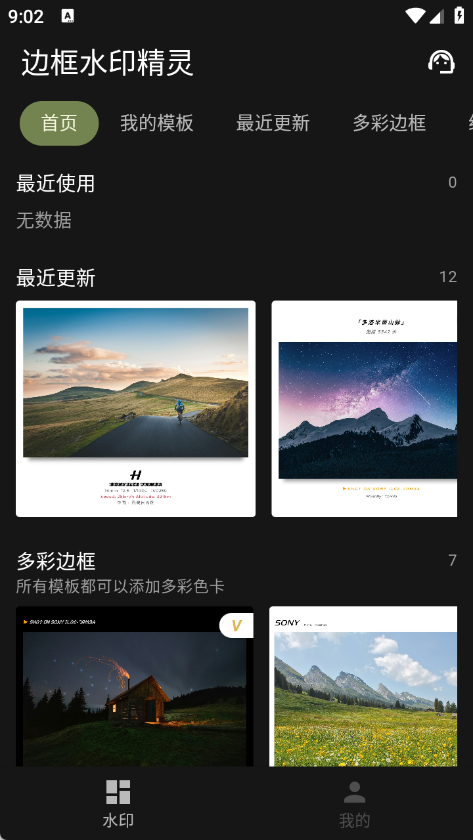473x840 pixels.
Task: Open the starry mountain watermark template
Action: tap(364, 409)
